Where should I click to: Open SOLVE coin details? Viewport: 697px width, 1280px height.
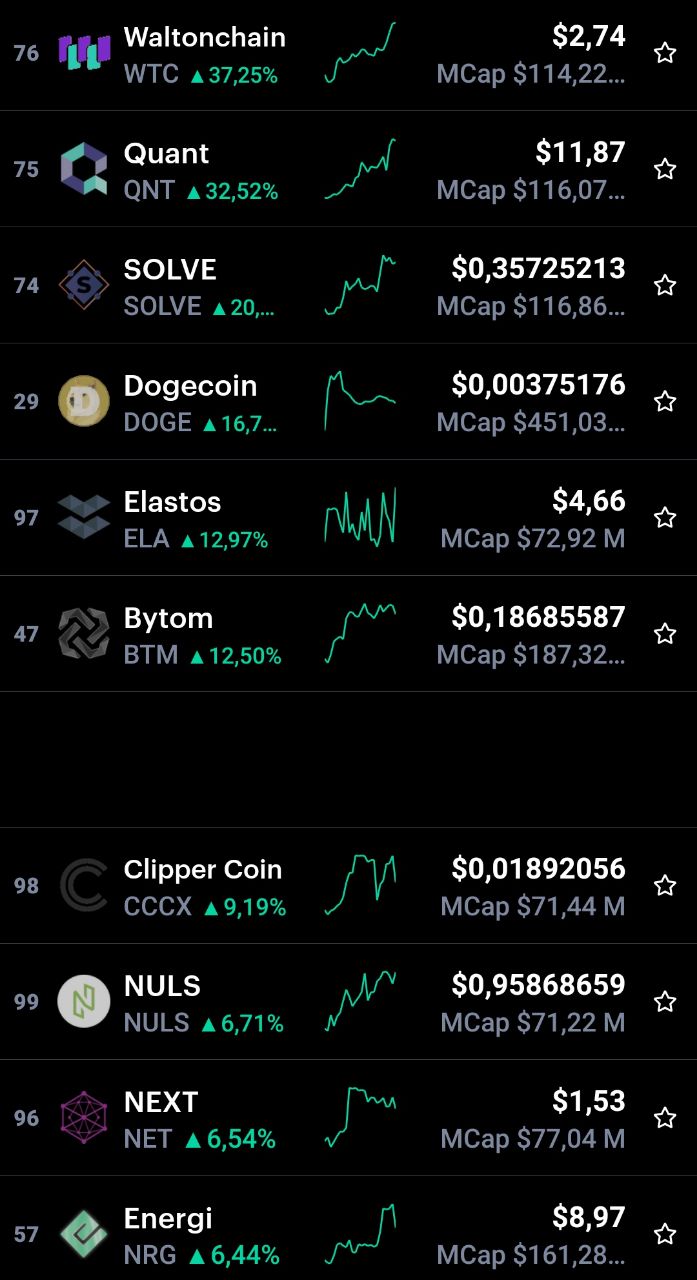click(348, 285)
